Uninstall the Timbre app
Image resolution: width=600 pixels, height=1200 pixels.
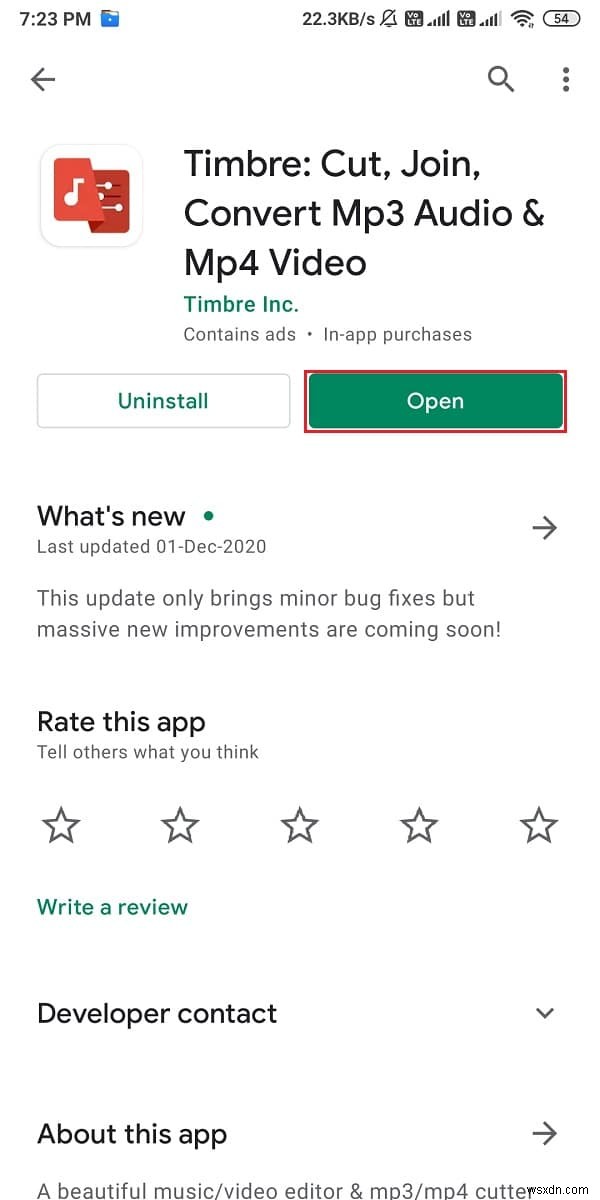click(x=163, y=401)
